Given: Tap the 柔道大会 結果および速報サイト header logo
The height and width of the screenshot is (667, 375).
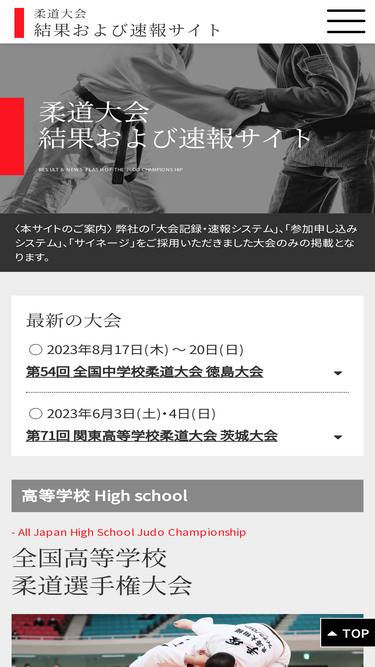Looking at the screenshot, I should (118, 23).
